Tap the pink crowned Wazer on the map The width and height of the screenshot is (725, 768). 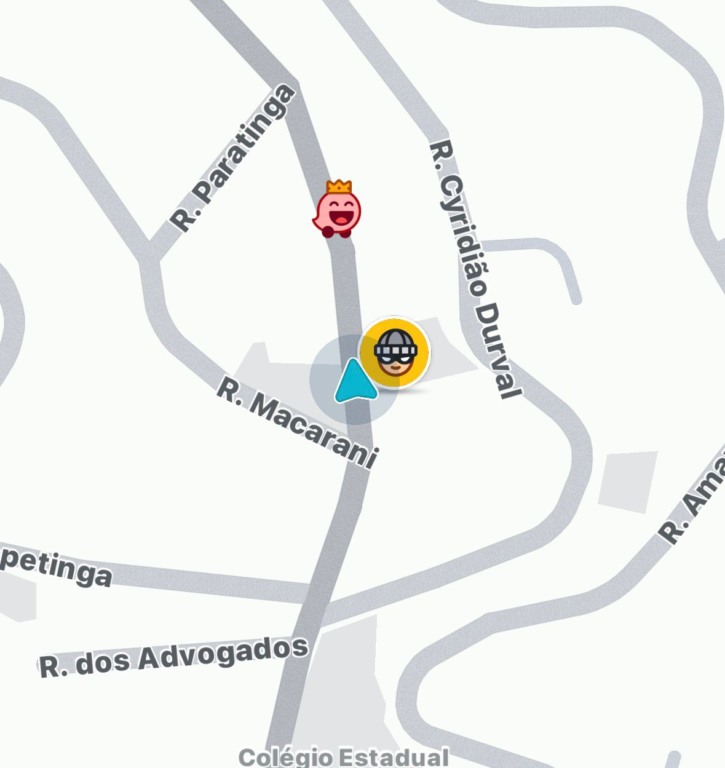(337, 211)
